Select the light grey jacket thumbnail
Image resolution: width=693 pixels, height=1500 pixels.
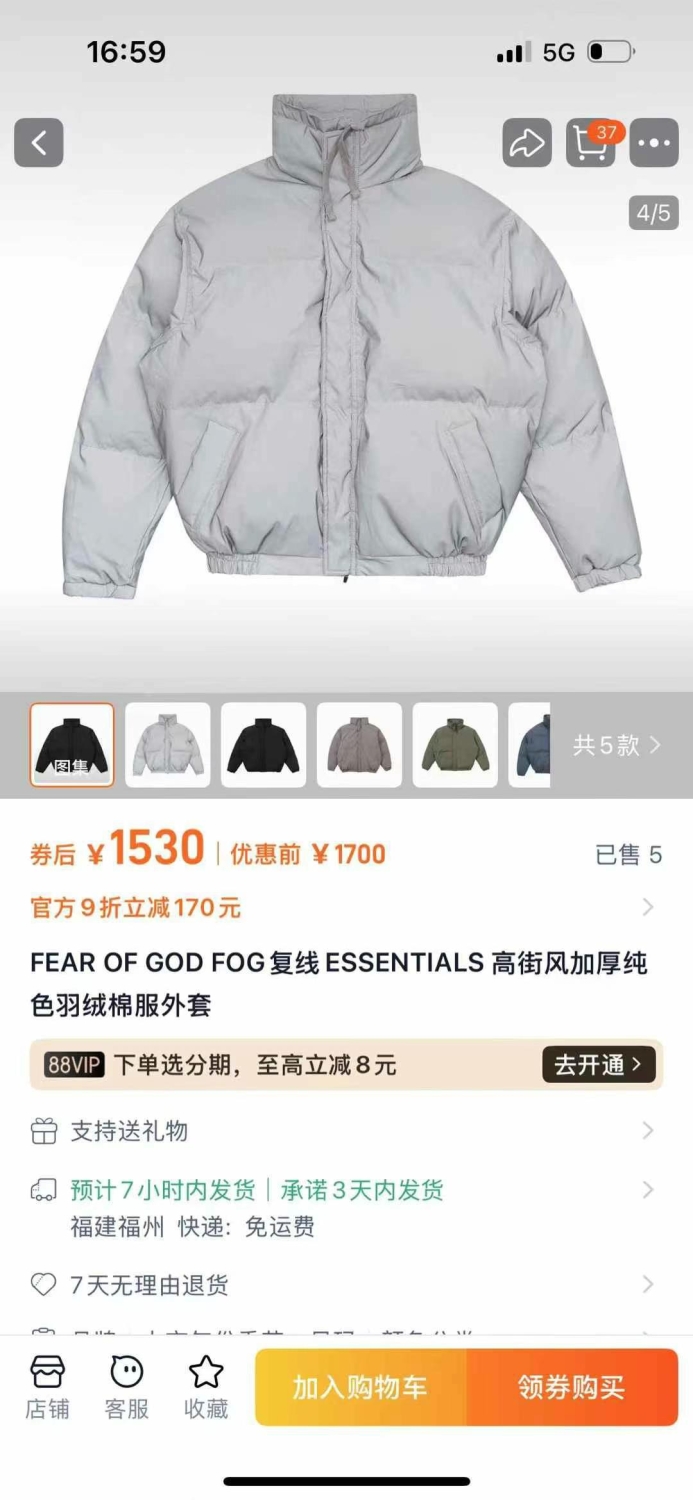tap(168, 745)
